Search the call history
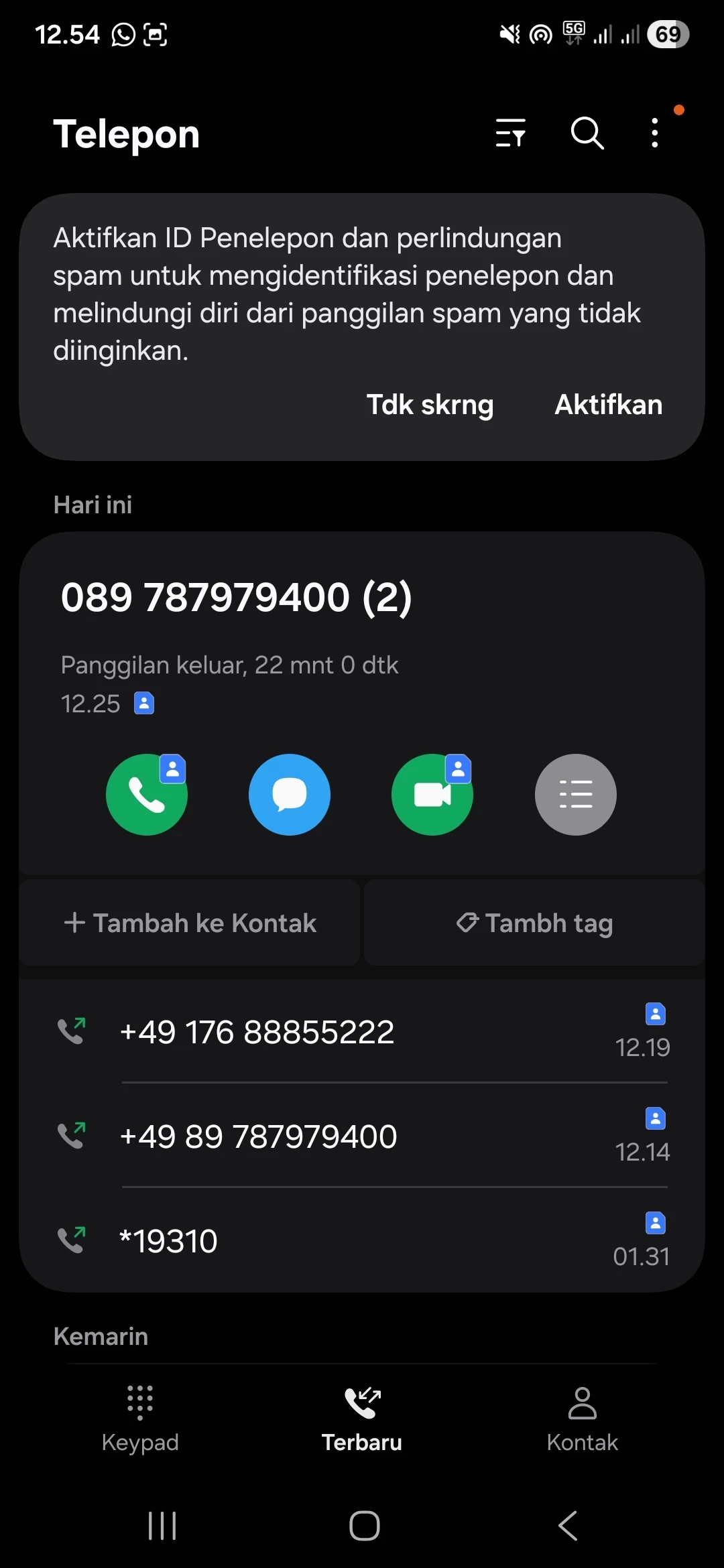Screen dimensions: 724x1568 coord(587,133)
